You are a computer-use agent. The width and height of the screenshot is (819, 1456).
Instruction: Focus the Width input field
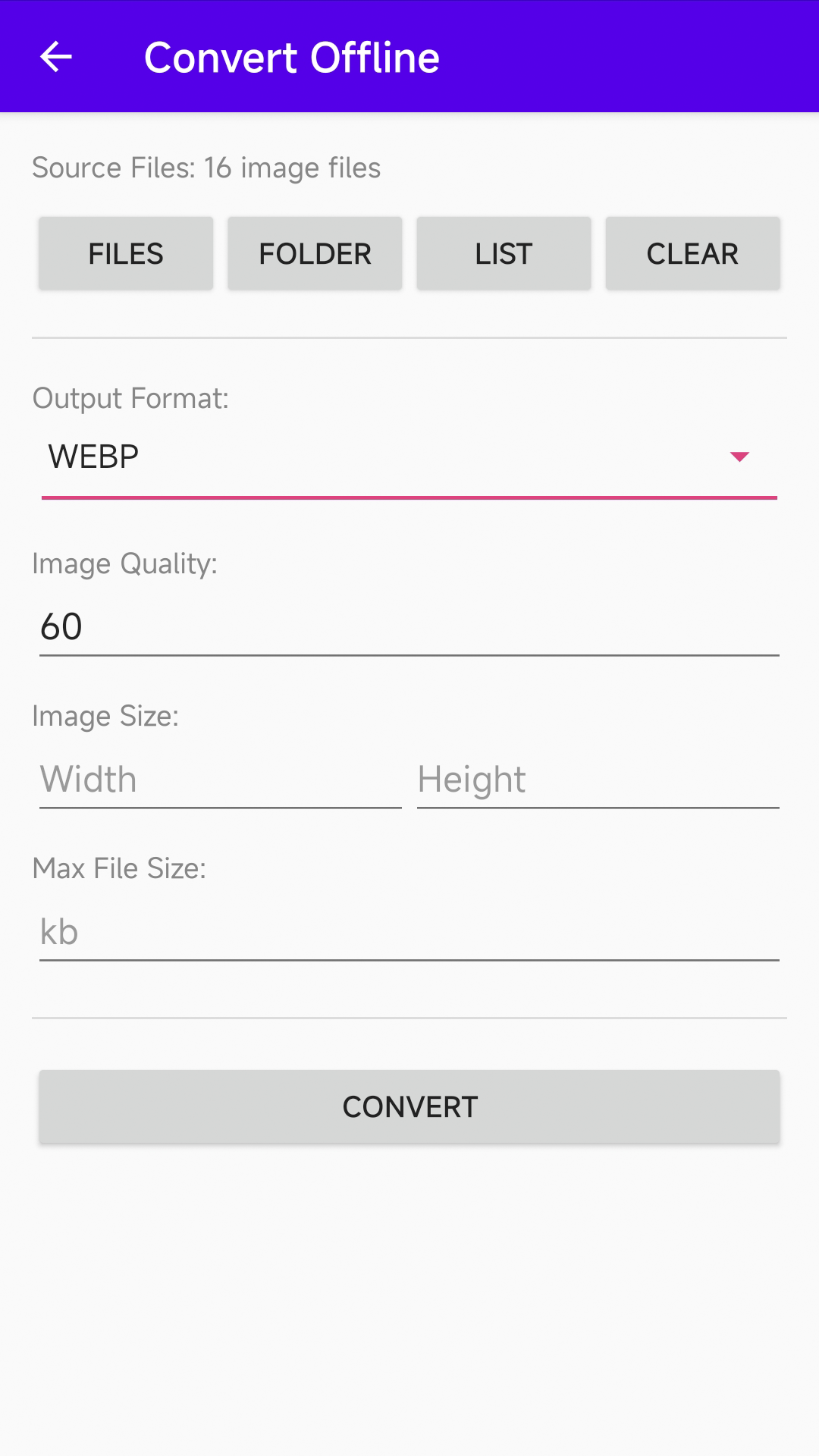coord(220,780)
